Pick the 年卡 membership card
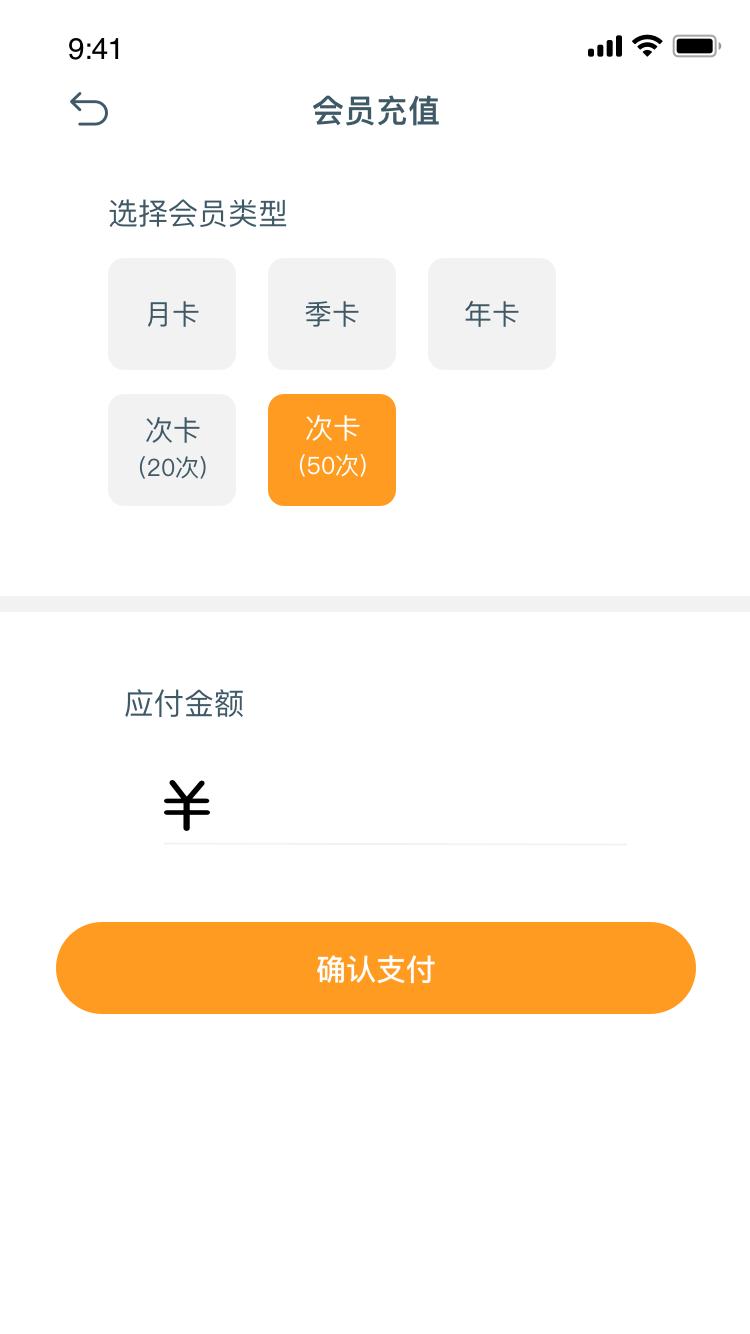Image resolution: width=750 pixels, height=1334 pixels. (x=492, y=314)
